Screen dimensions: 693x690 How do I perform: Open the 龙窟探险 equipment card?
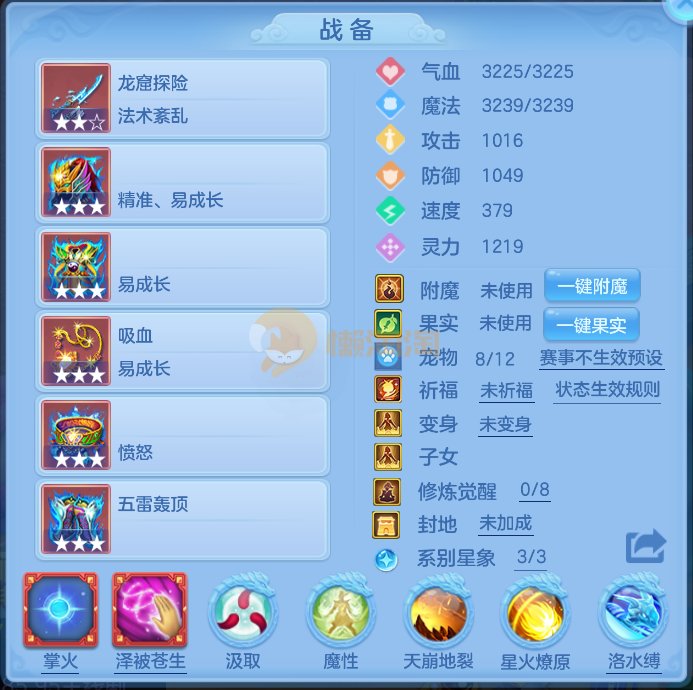pyautogui.click(x=183, y=99)
